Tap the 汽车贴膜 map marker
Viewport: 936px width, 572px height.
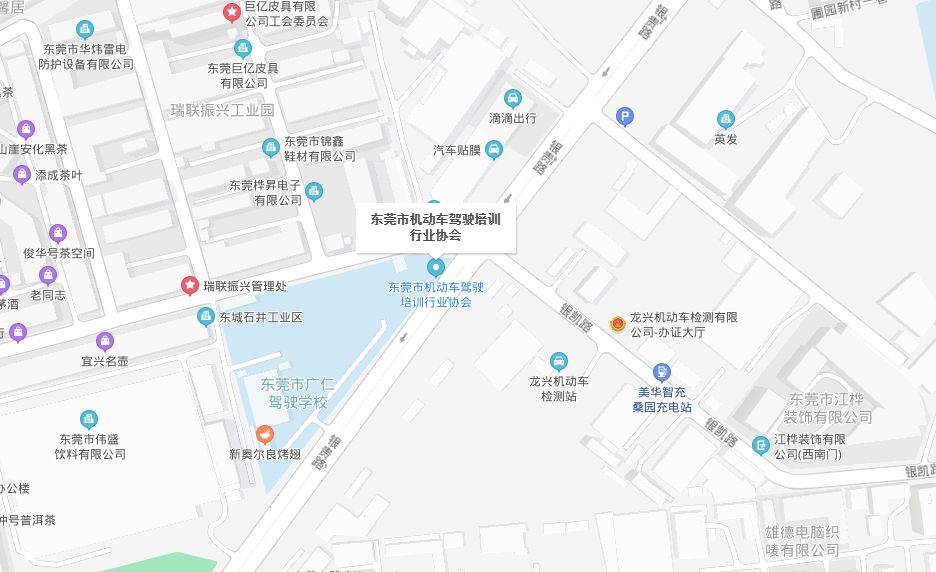pos(493,150)
